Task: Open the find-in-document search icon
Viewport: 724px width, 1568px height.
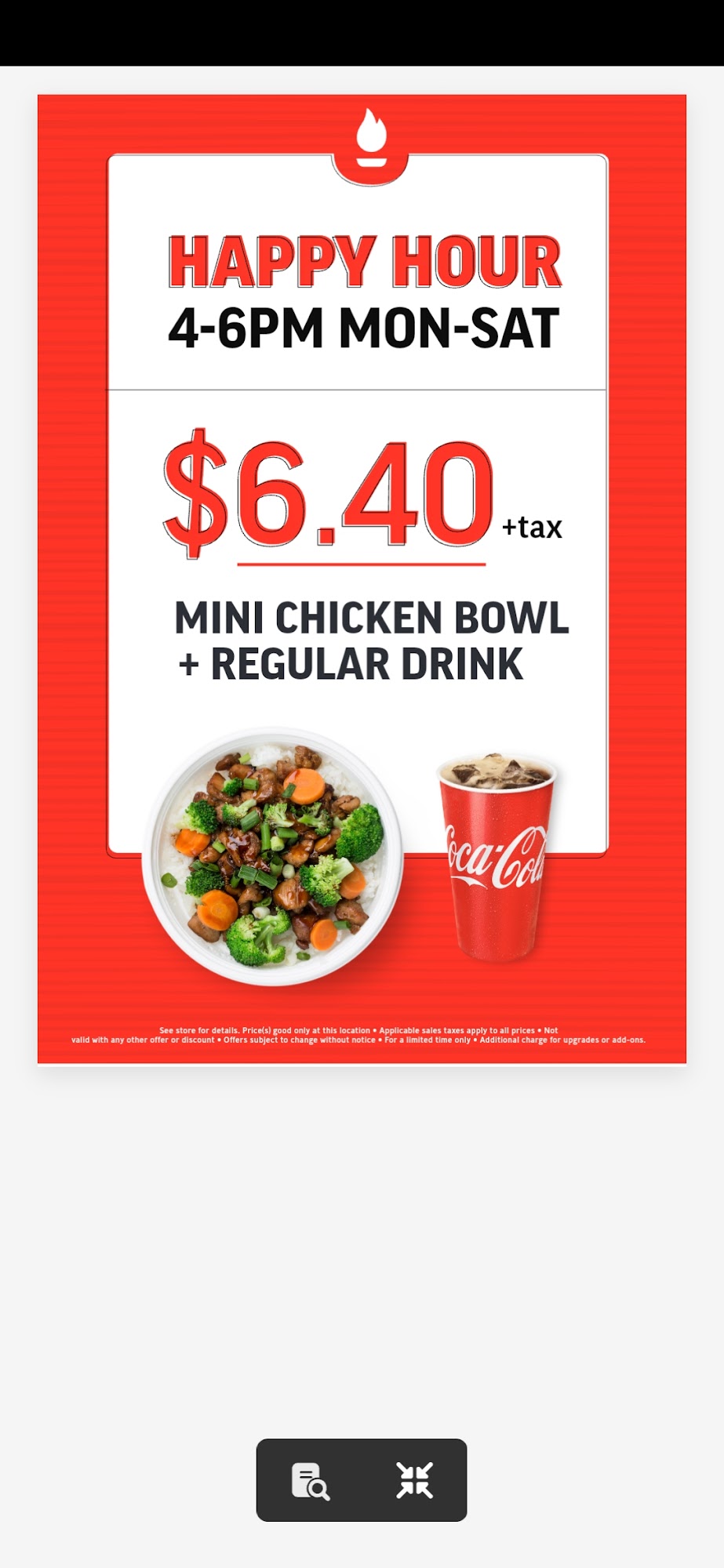Action: (310, 1481)
